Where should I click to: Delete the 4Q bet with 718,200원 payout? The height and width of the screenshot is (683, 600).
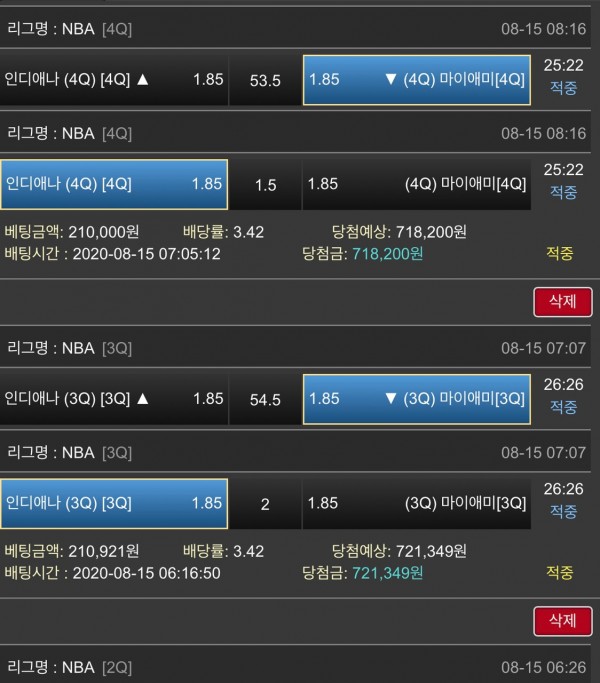(563, 302)
